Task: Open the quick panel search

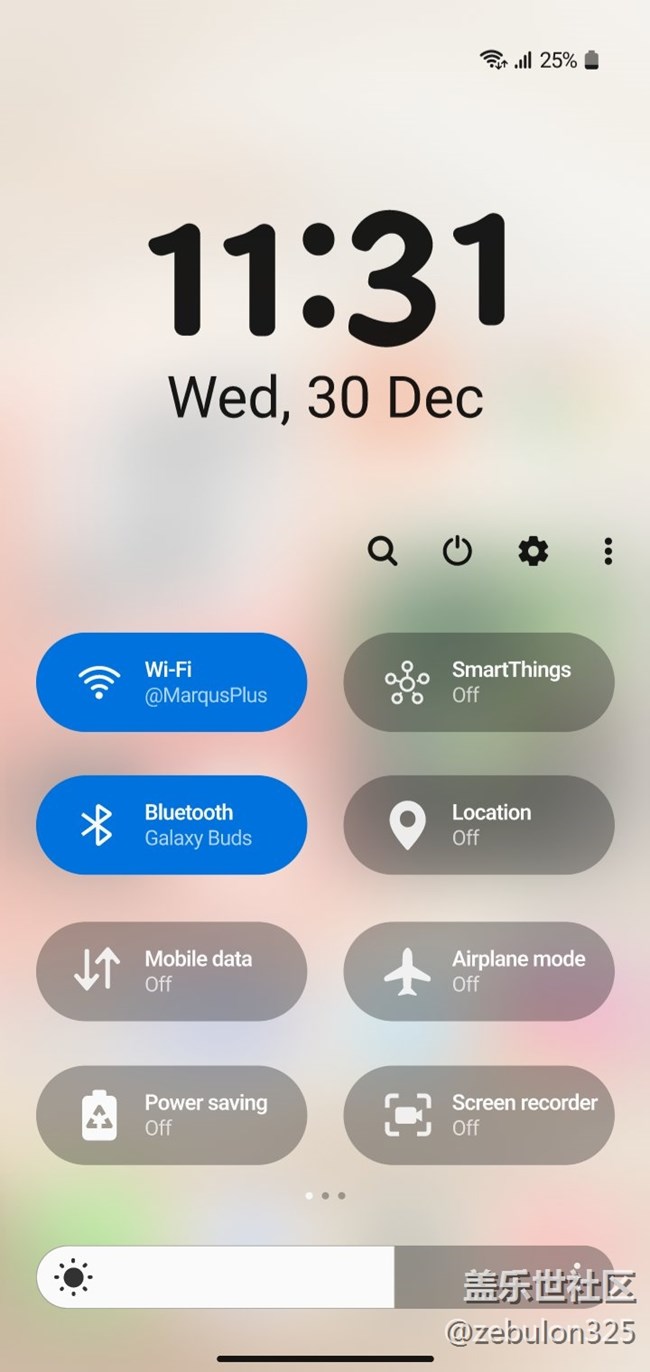Action: click(x=382, y=551)
